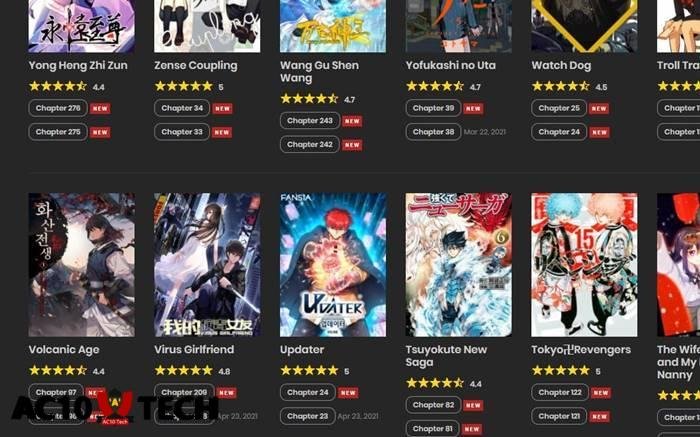
Task: View the Tokyo Revengers cover
Action: (x=584, y=265)
